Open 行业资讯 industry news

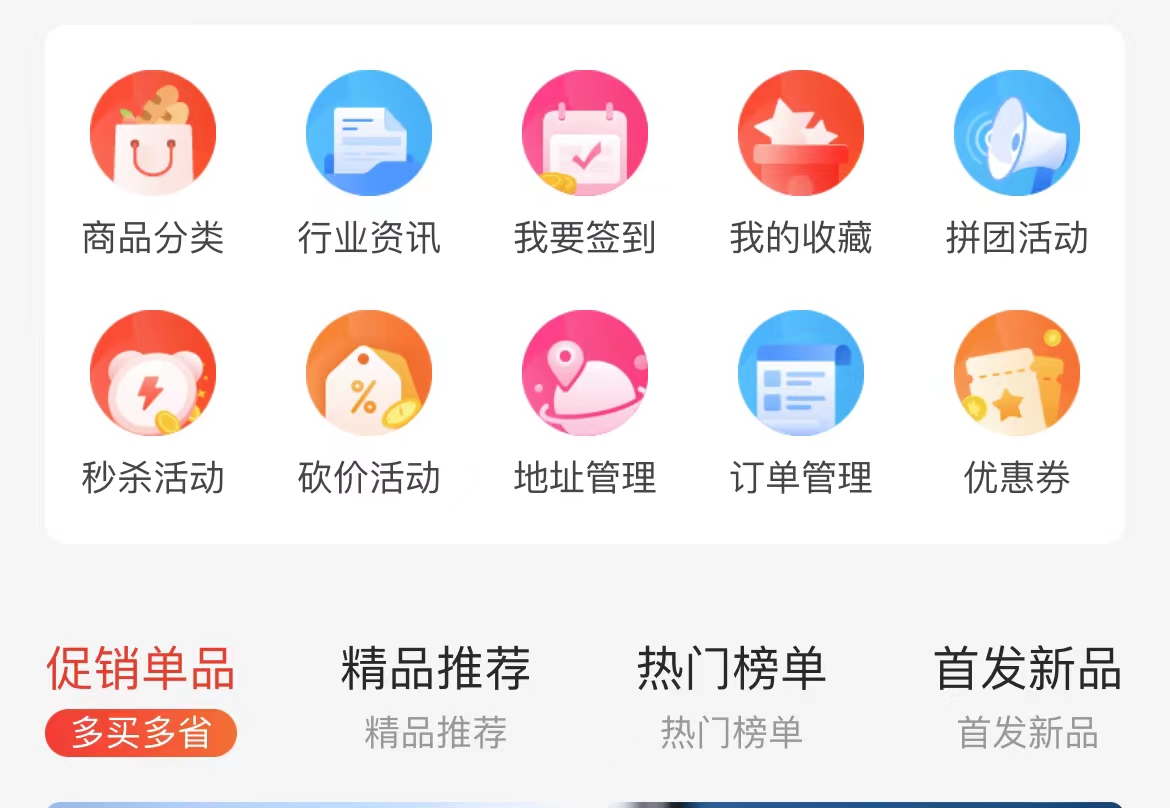point(369,133)
